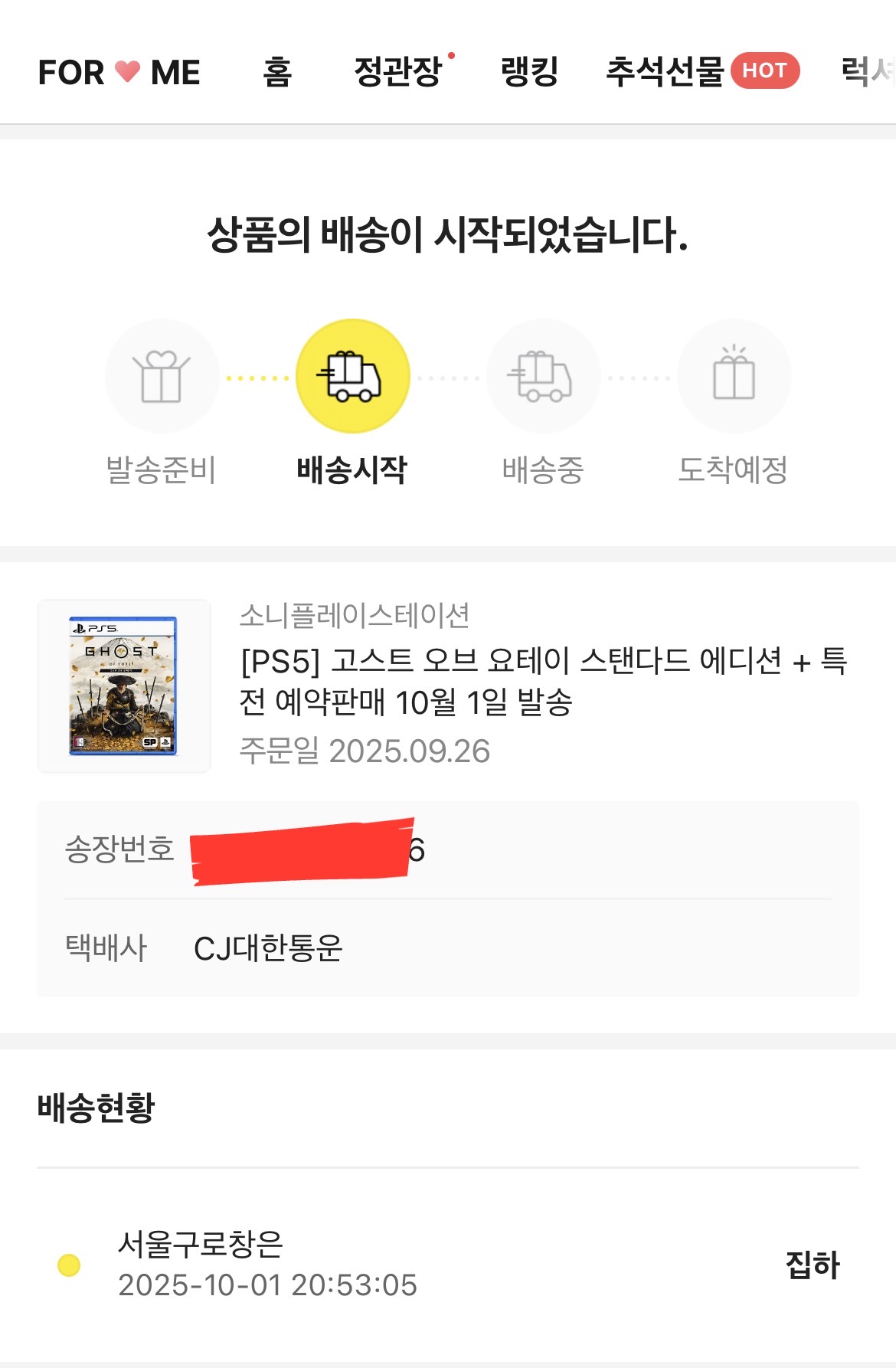Open the FOR ME tab

click(x=119, y=73)
